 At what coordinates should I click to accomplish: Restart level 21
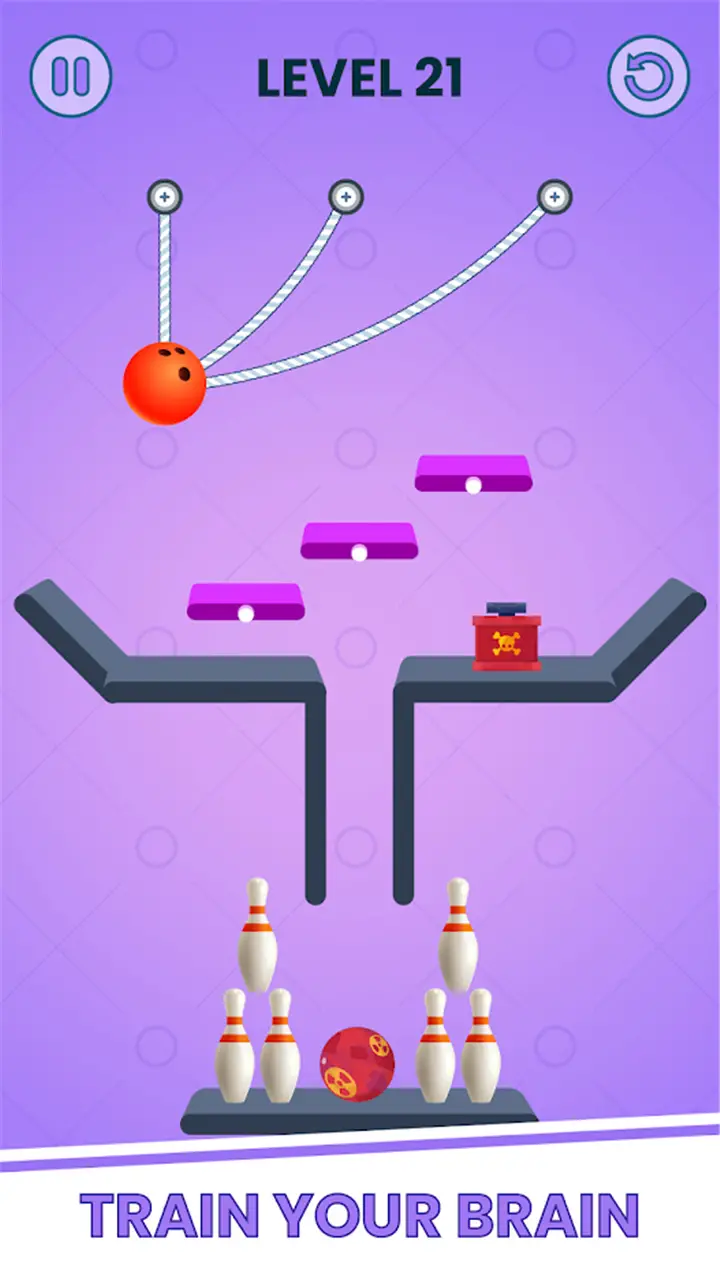(x=649, y=76)
